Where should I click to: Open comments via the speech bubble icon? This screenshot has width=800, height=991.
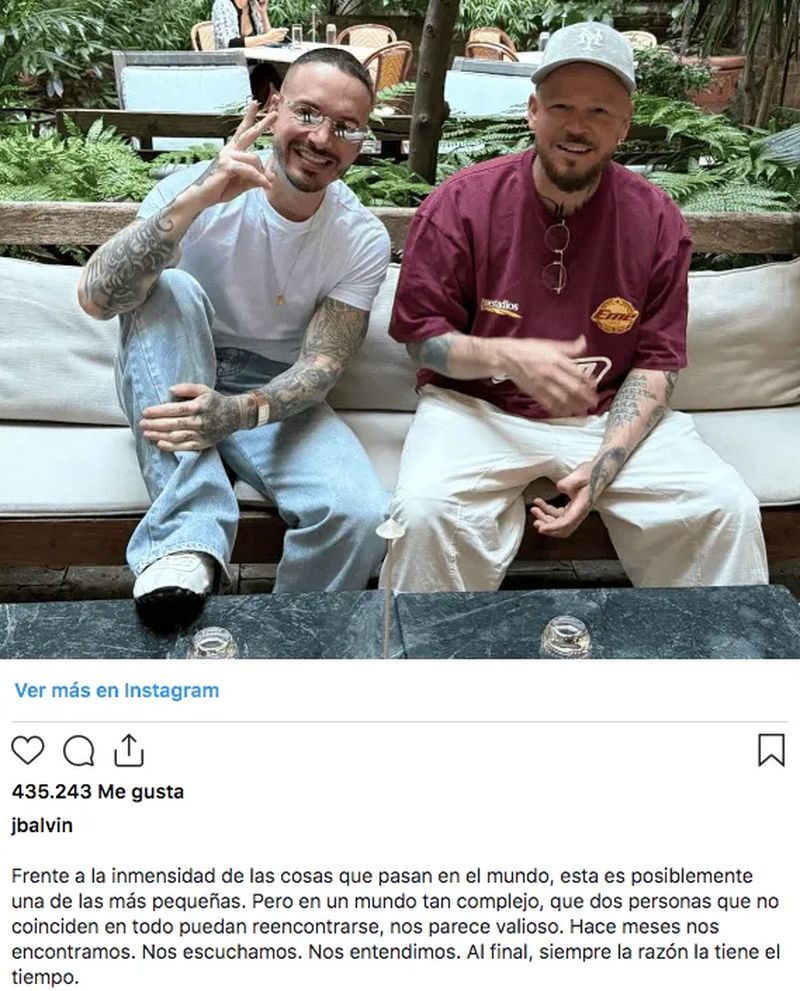79,750
